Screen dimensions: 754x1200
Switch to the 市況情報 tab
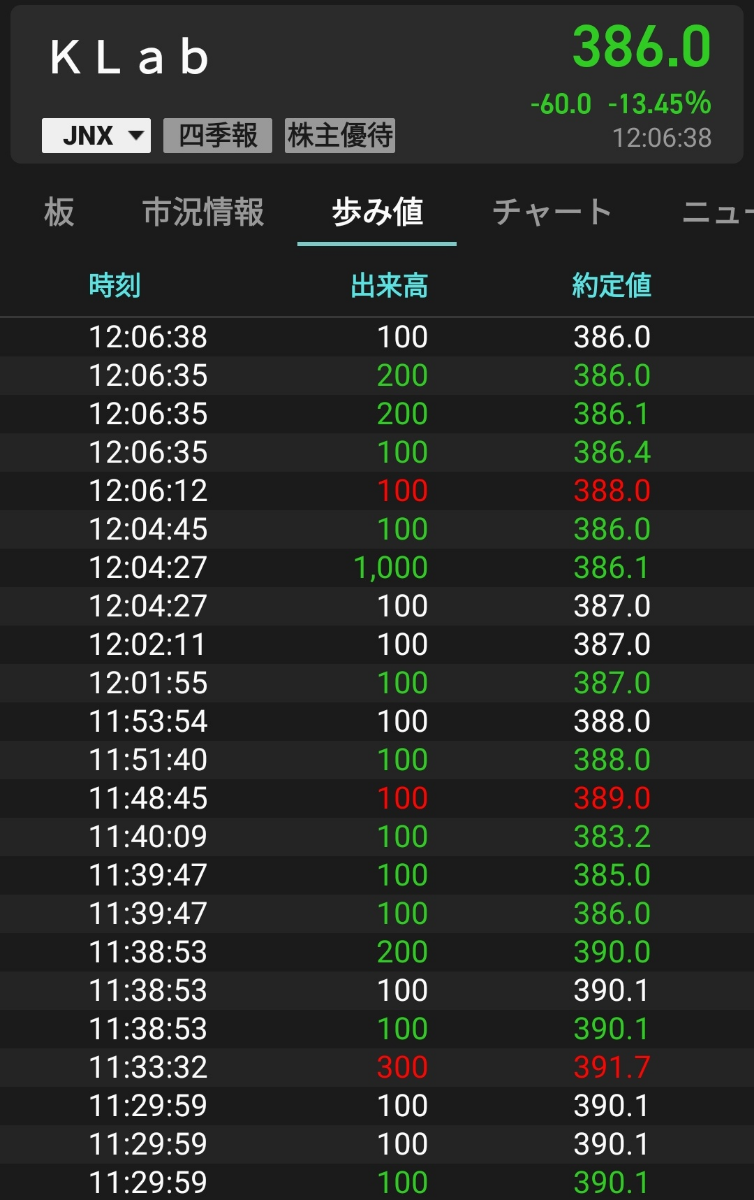203,212
